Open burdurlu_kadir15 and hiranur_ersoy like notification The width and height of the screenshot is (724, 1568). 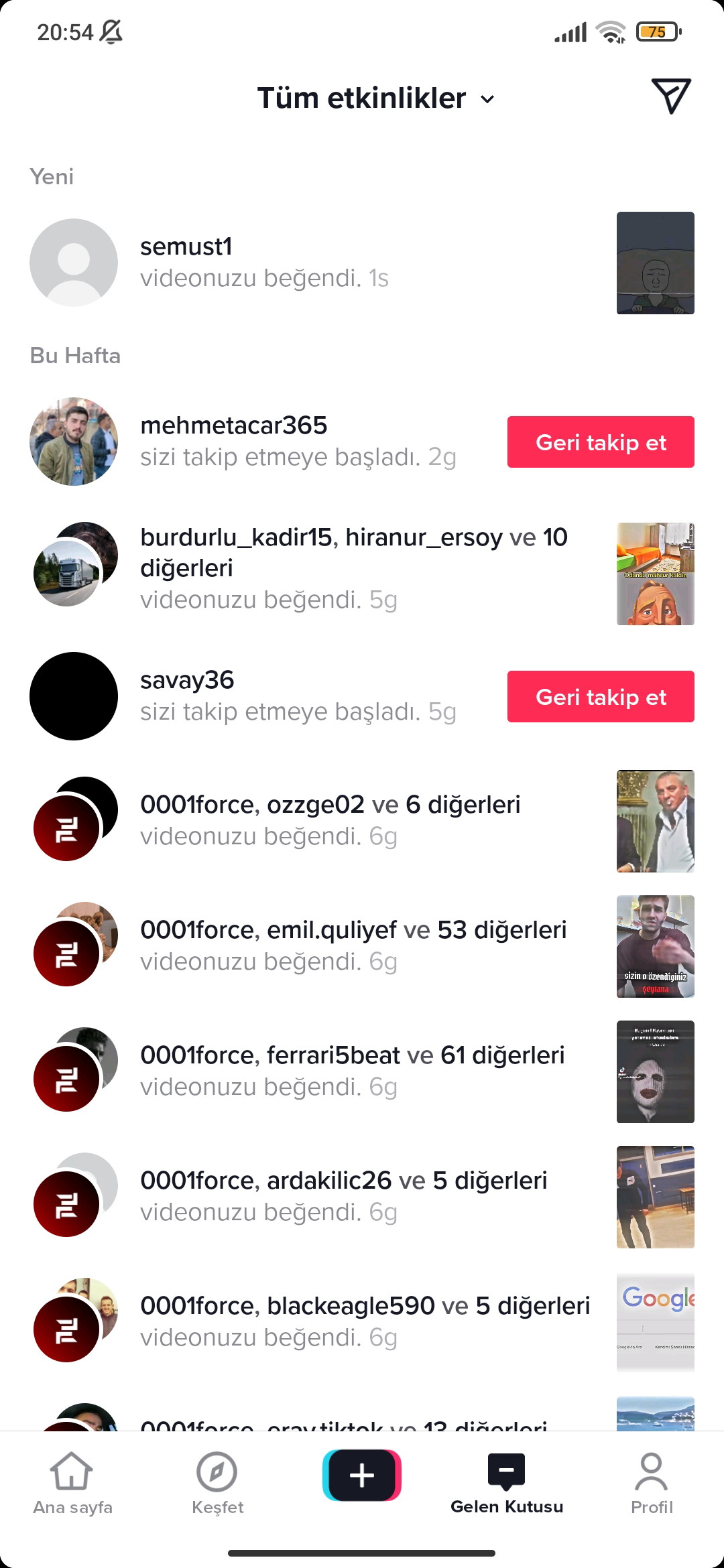(355, 568)
